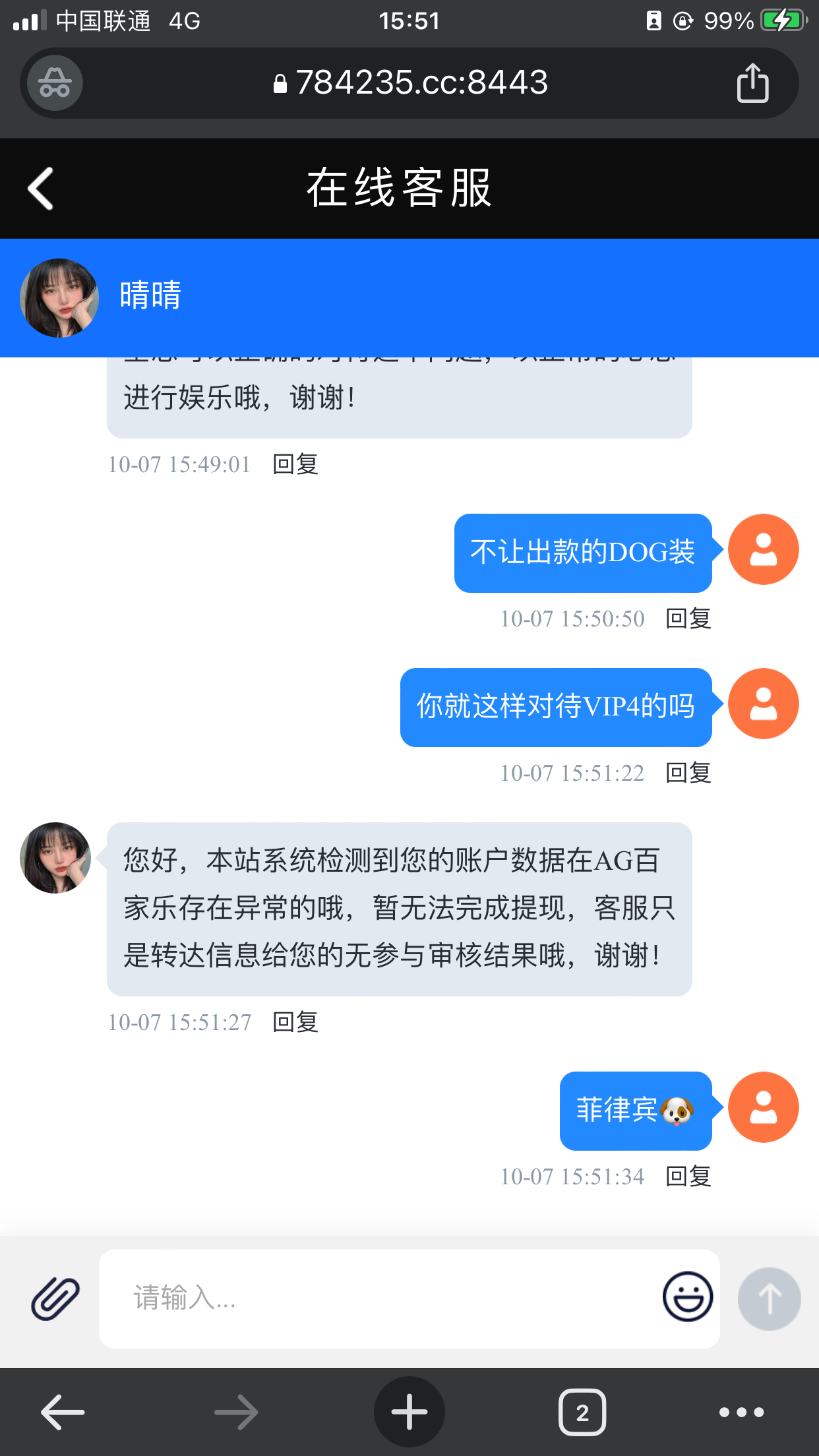Tap 回复 under the 15:51:27 message
819x1456 pixels.
[295, 1023]
